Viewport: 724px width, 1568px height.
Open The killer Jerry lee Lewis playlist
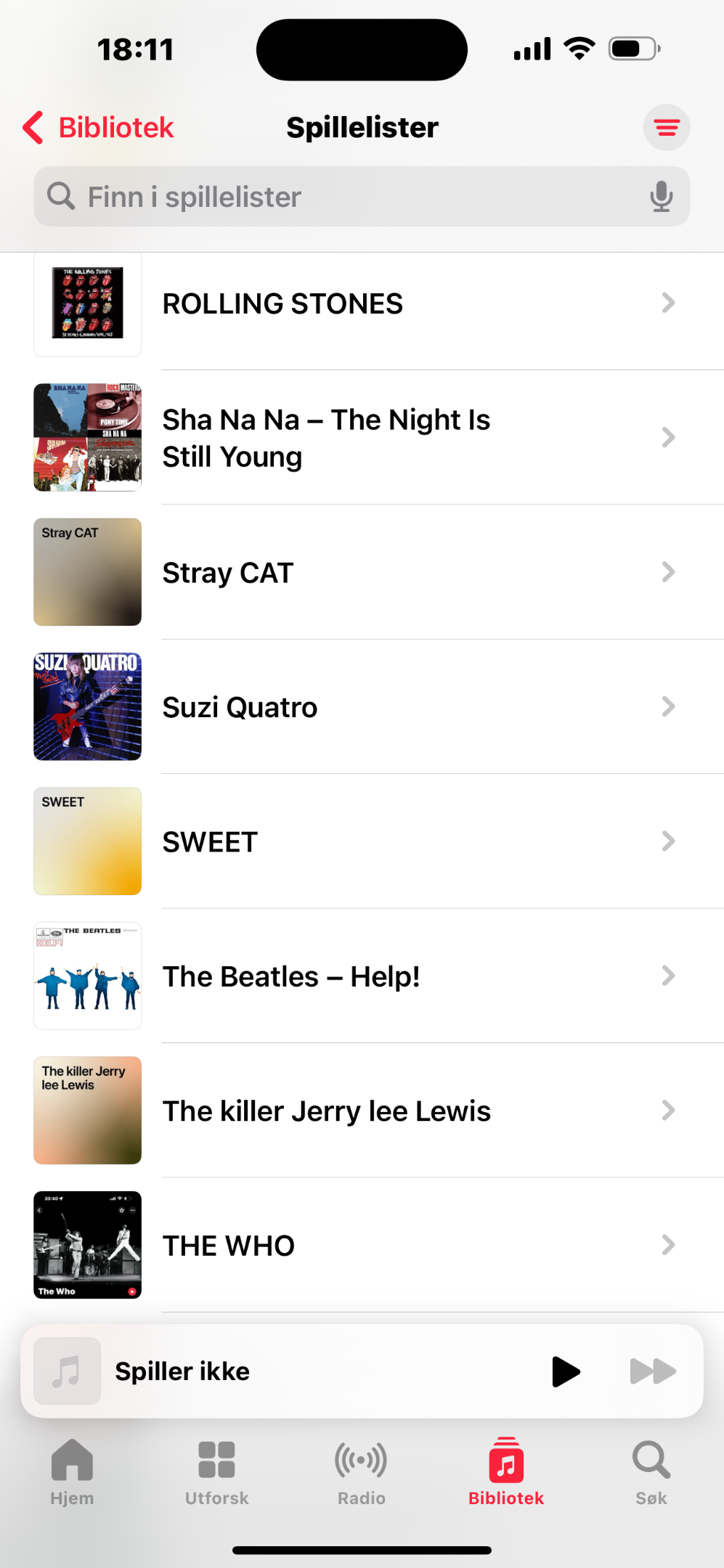pyautogui.click(x=362, y=1110)
